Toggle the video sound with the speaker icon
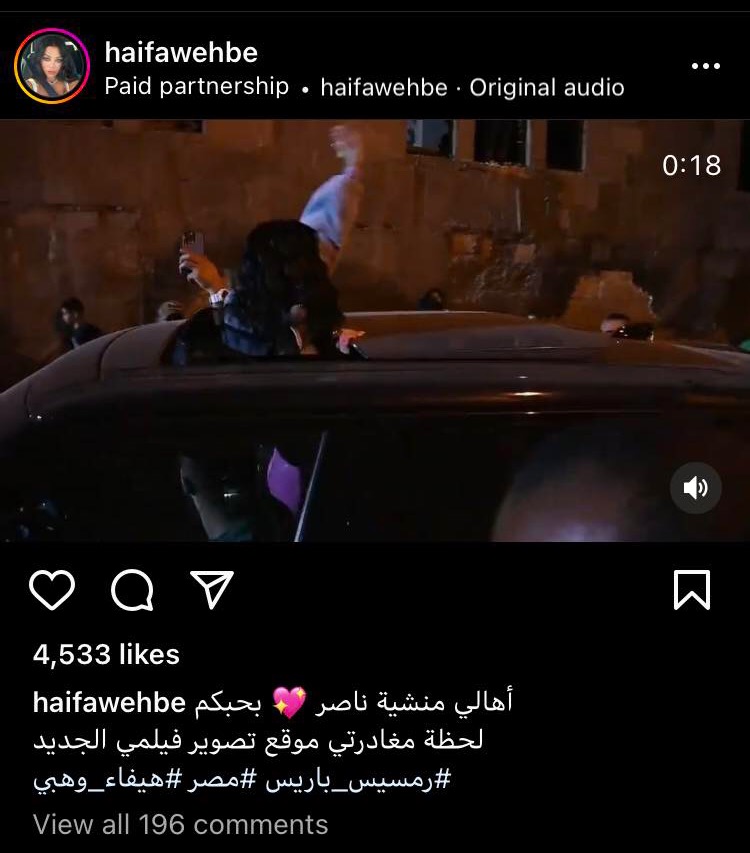The height and width of the screenshot is (853, 750). pyautogui.click(x=695, y=488)
